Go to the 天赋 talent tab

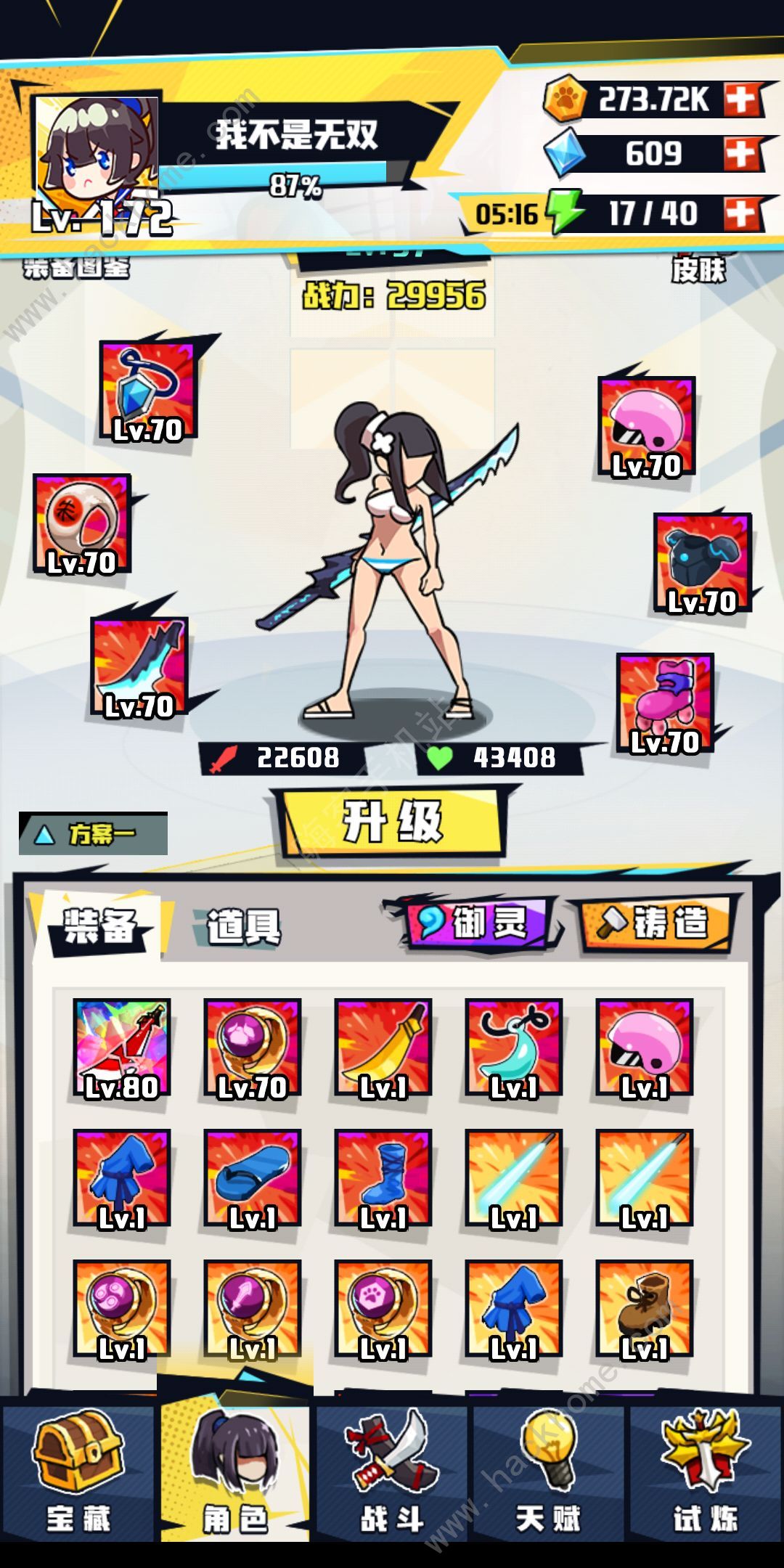(x=548, y=1474)
